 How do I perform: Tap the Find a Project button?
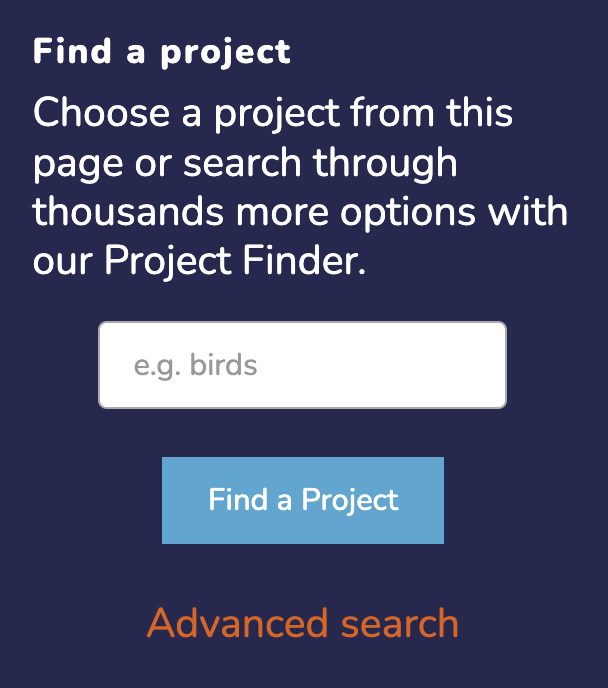[x=303, y=500]
